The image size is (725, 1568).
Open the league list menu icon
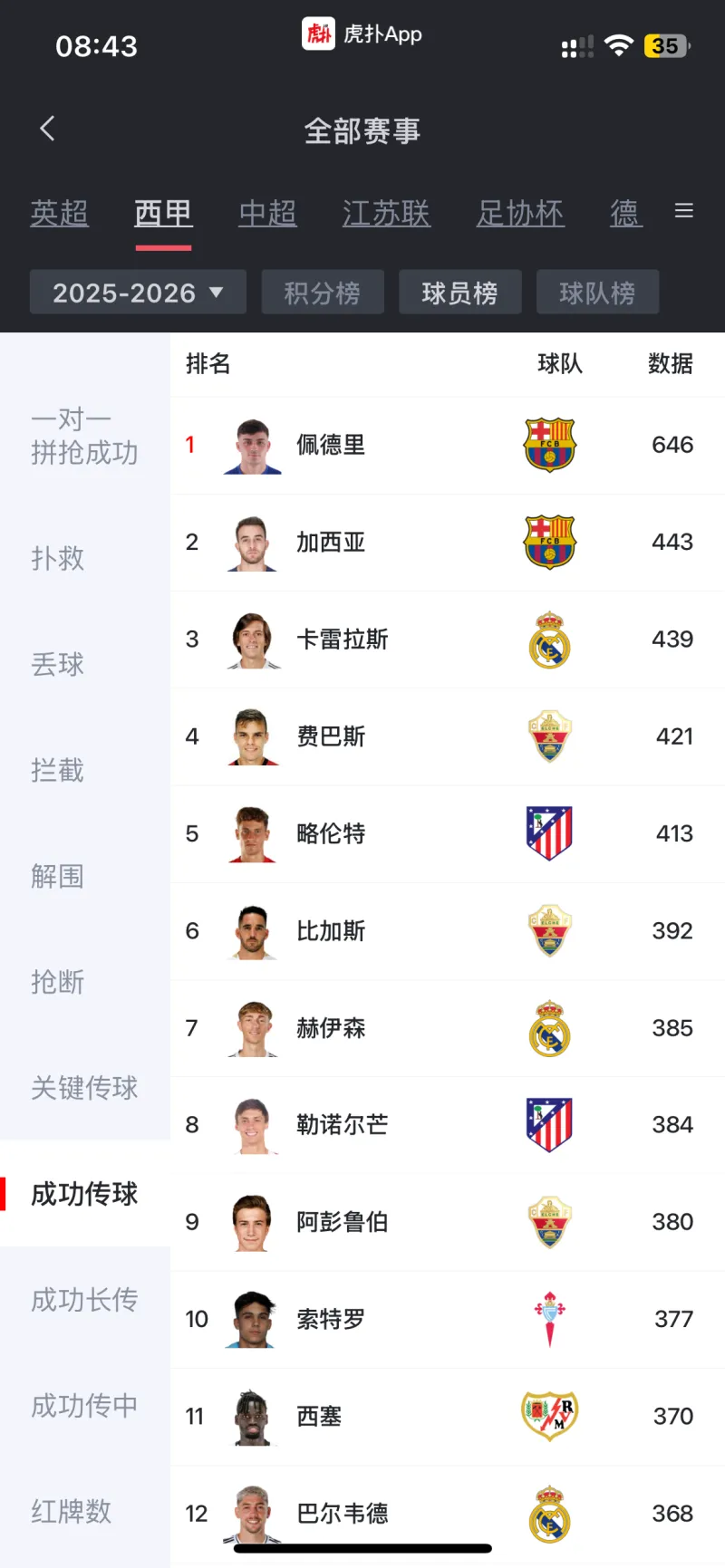pos(684,211)
